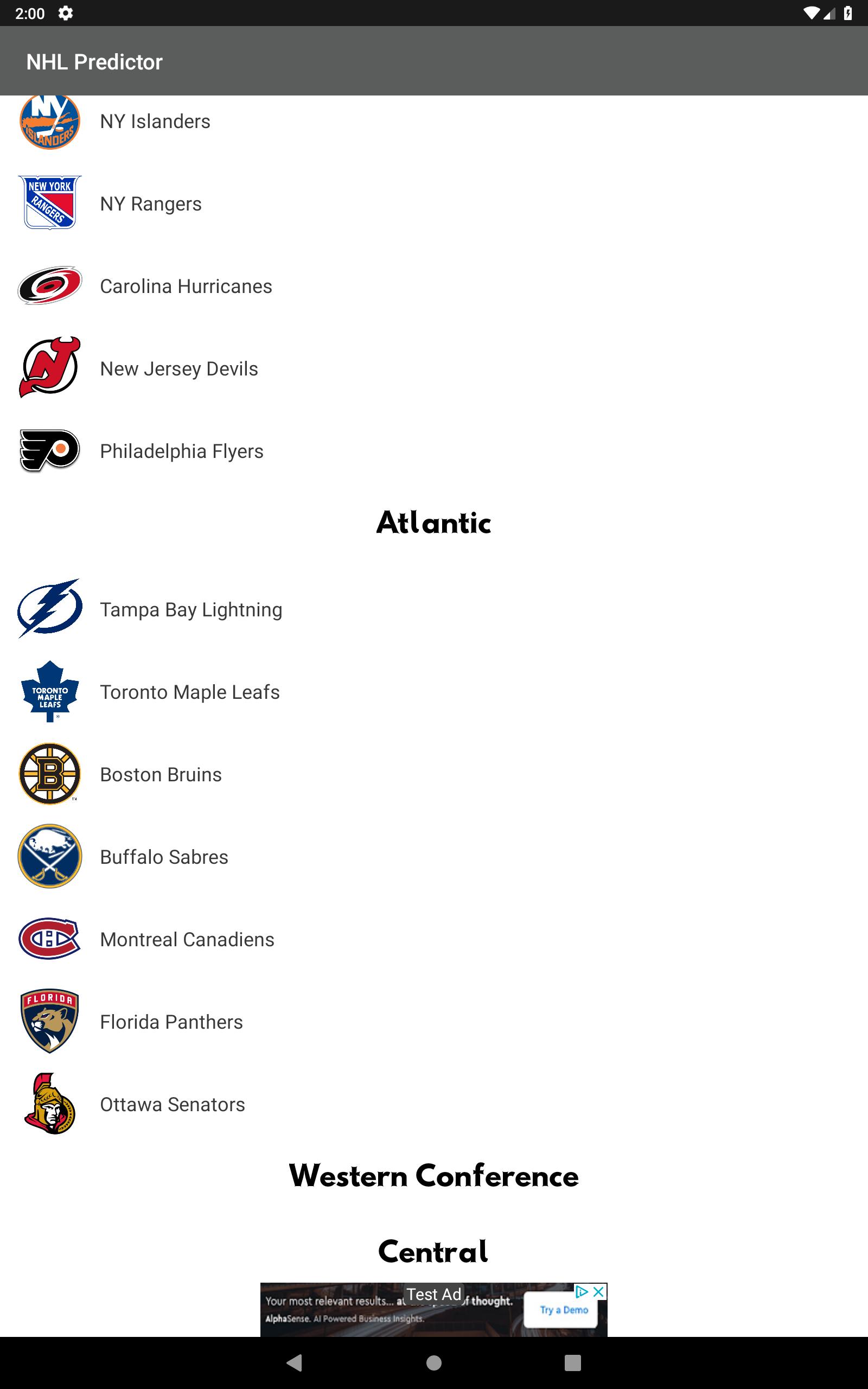Select Tampa Bay Lightning

pos(190,609)
